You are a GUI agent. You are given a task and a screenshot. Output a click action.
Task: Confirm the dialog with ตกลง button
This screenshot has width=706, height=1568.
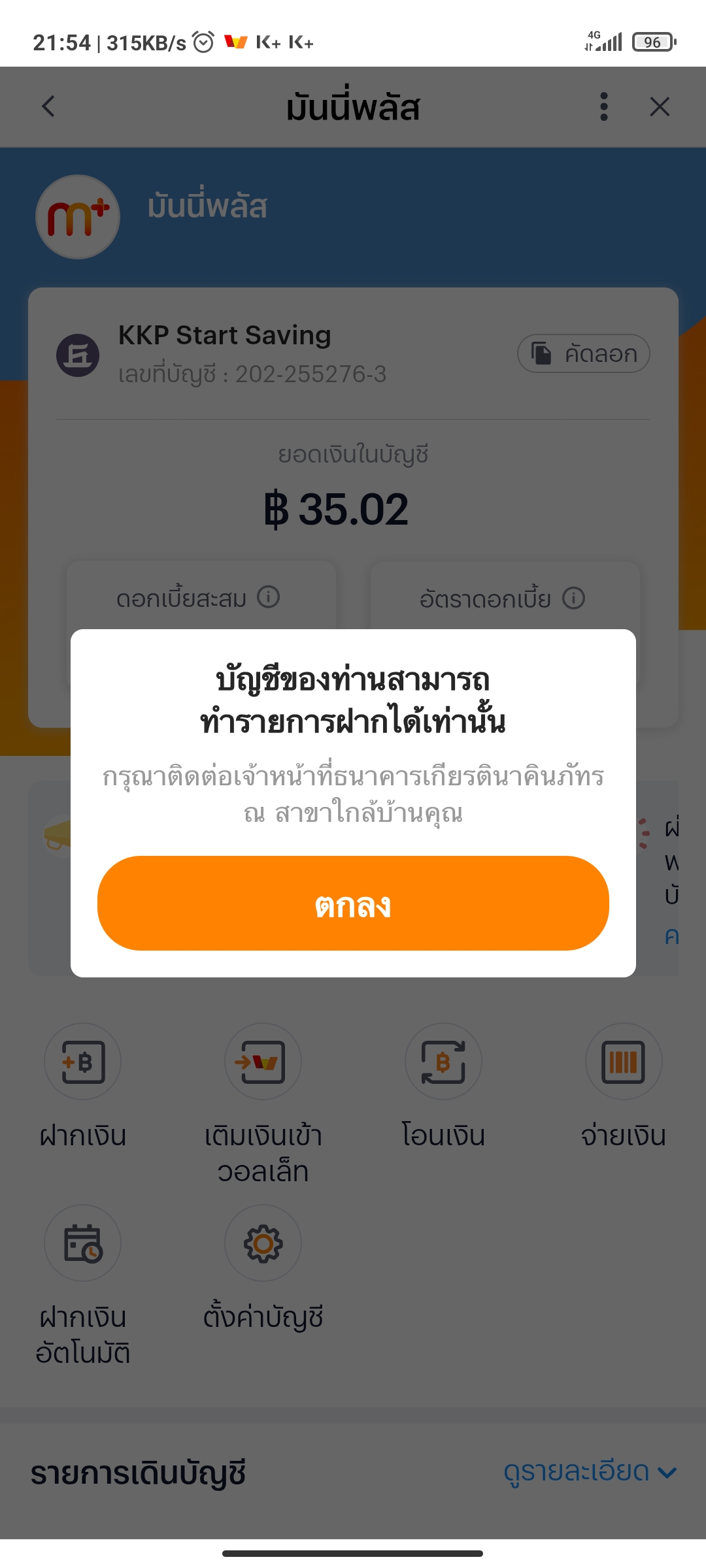(x=353, y=903)
